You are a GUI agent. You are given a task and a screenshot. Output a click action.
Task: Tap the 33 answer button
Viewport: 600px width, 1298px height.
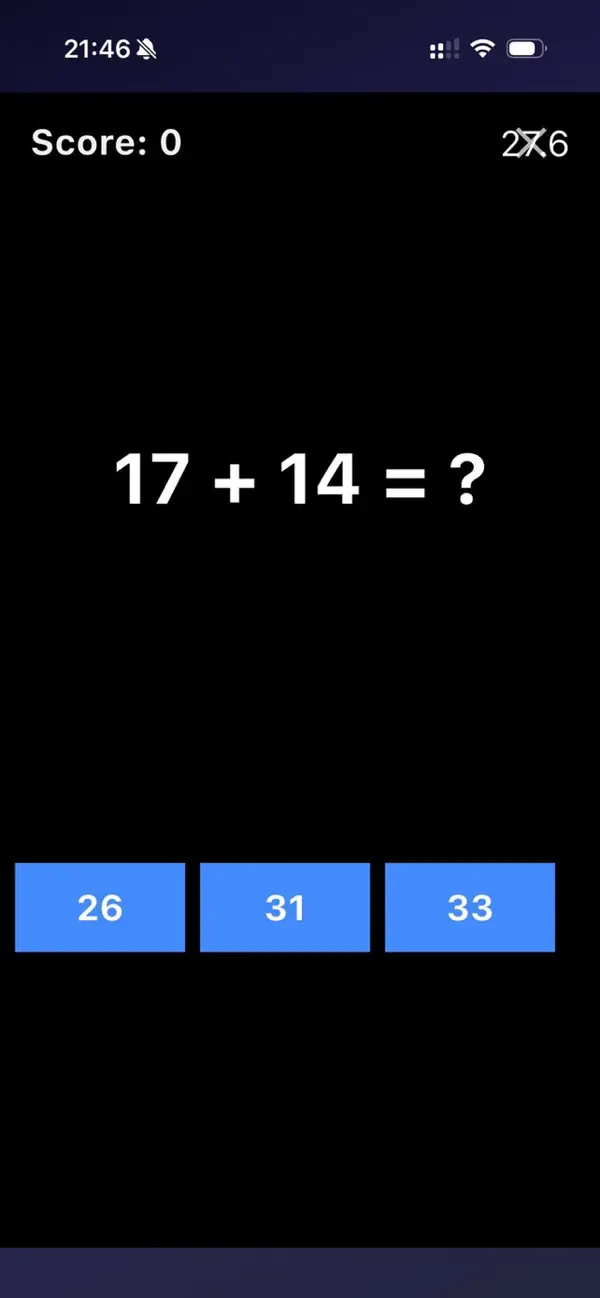(470, 907)
